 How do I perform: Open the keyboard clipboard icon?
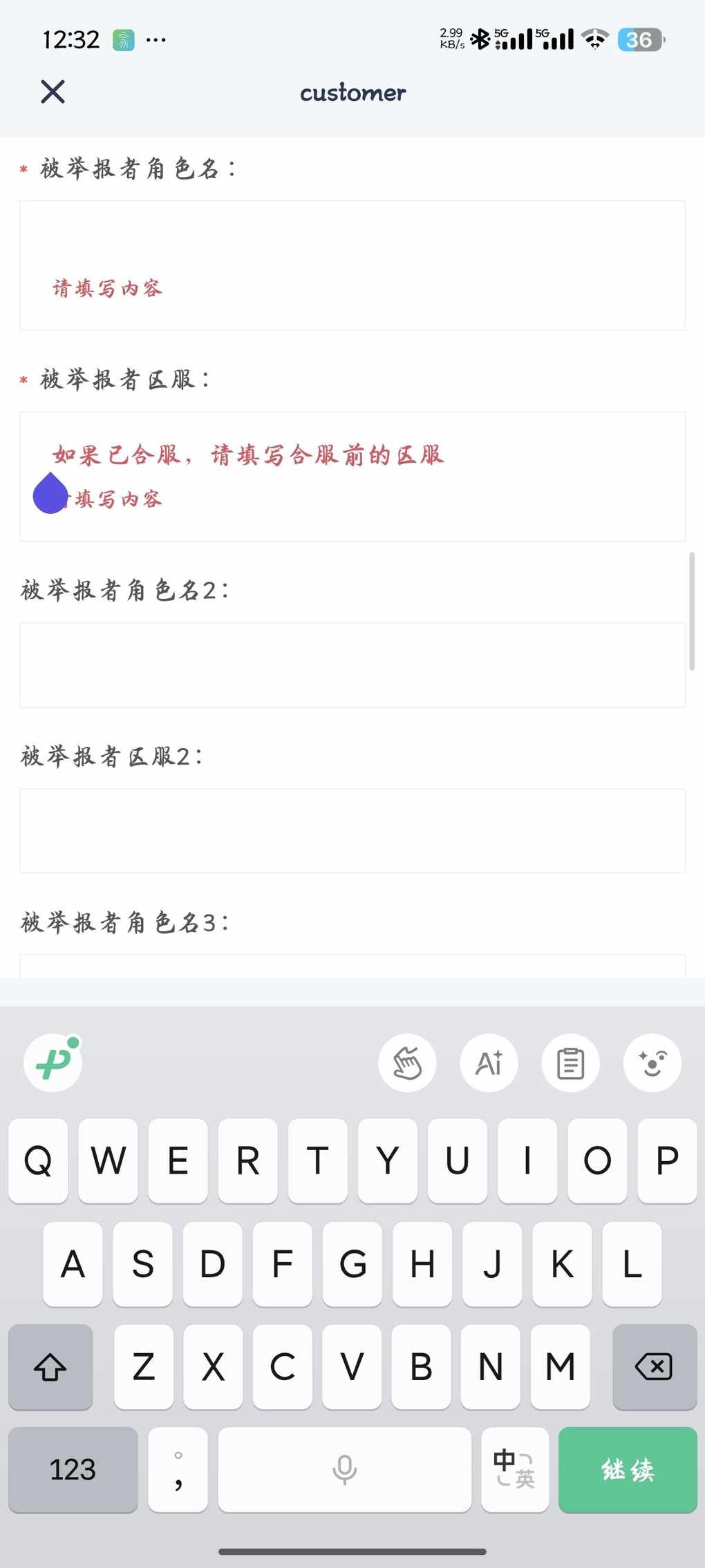pos(570,1063)
